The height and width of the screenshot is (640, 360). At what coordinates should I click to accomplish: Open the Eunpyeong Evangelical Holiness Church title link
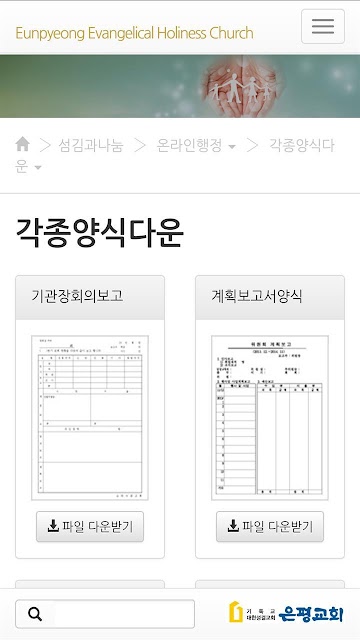pyautogui.click(x=134, y=33)
